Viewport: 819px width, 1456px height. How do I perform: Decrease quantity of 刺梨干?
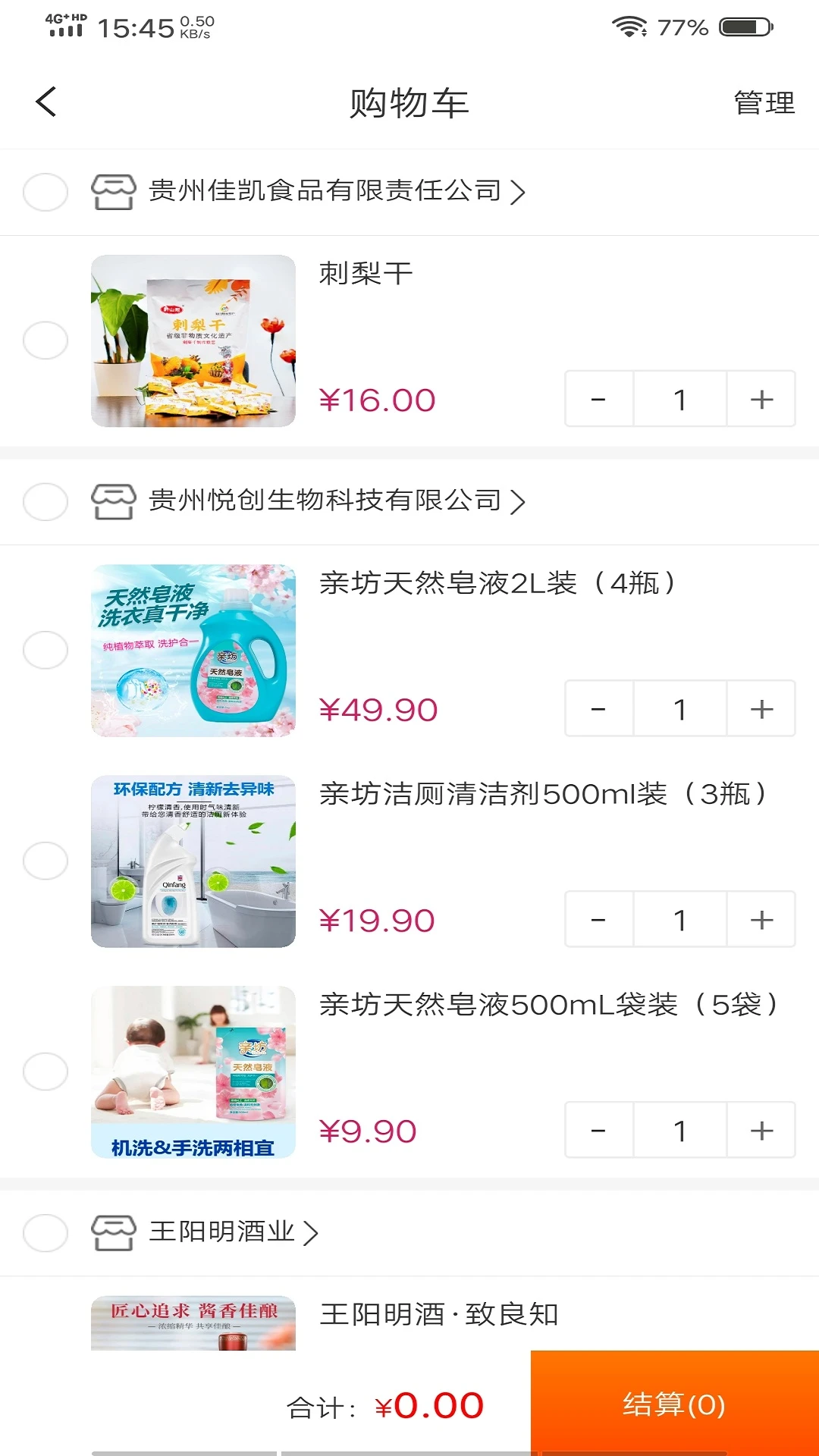click(599, 400)
